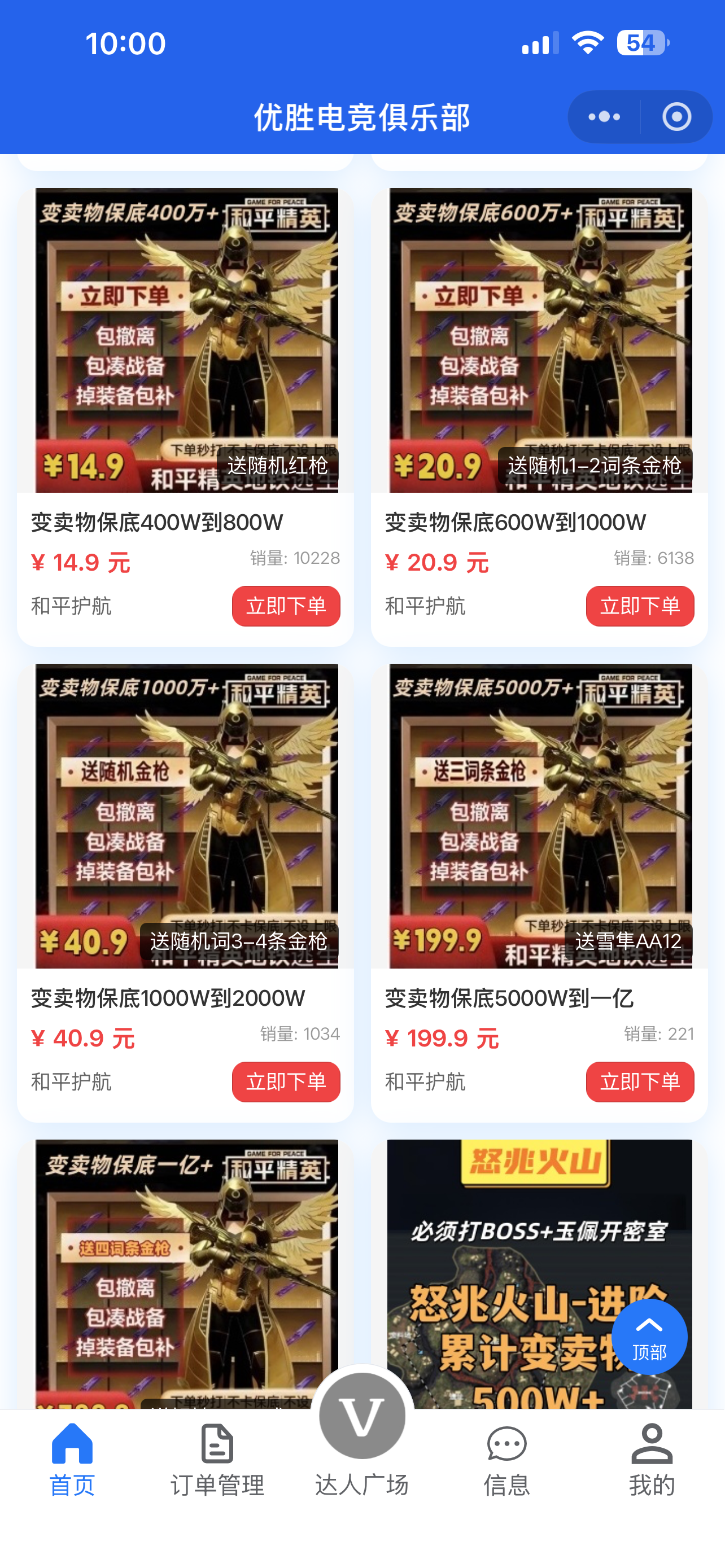Viewport: 725px width, 1568px height.
Task: Open the 变卖物保底一亿+ product card
Action: coord(186,1272)
